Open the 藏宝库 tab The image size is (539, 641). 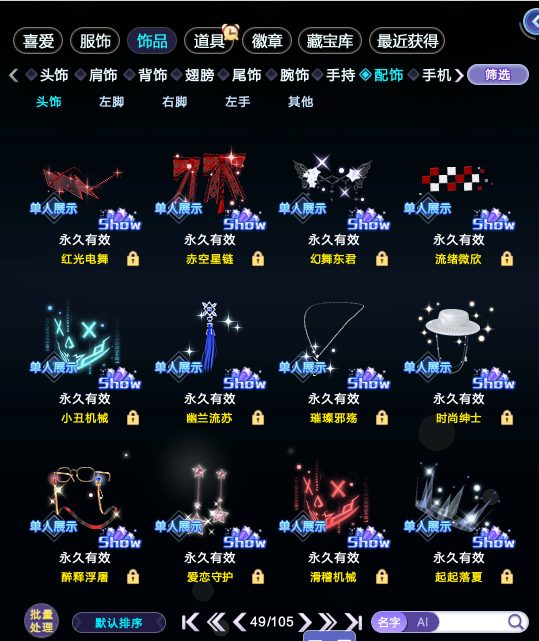click(330, 41)
